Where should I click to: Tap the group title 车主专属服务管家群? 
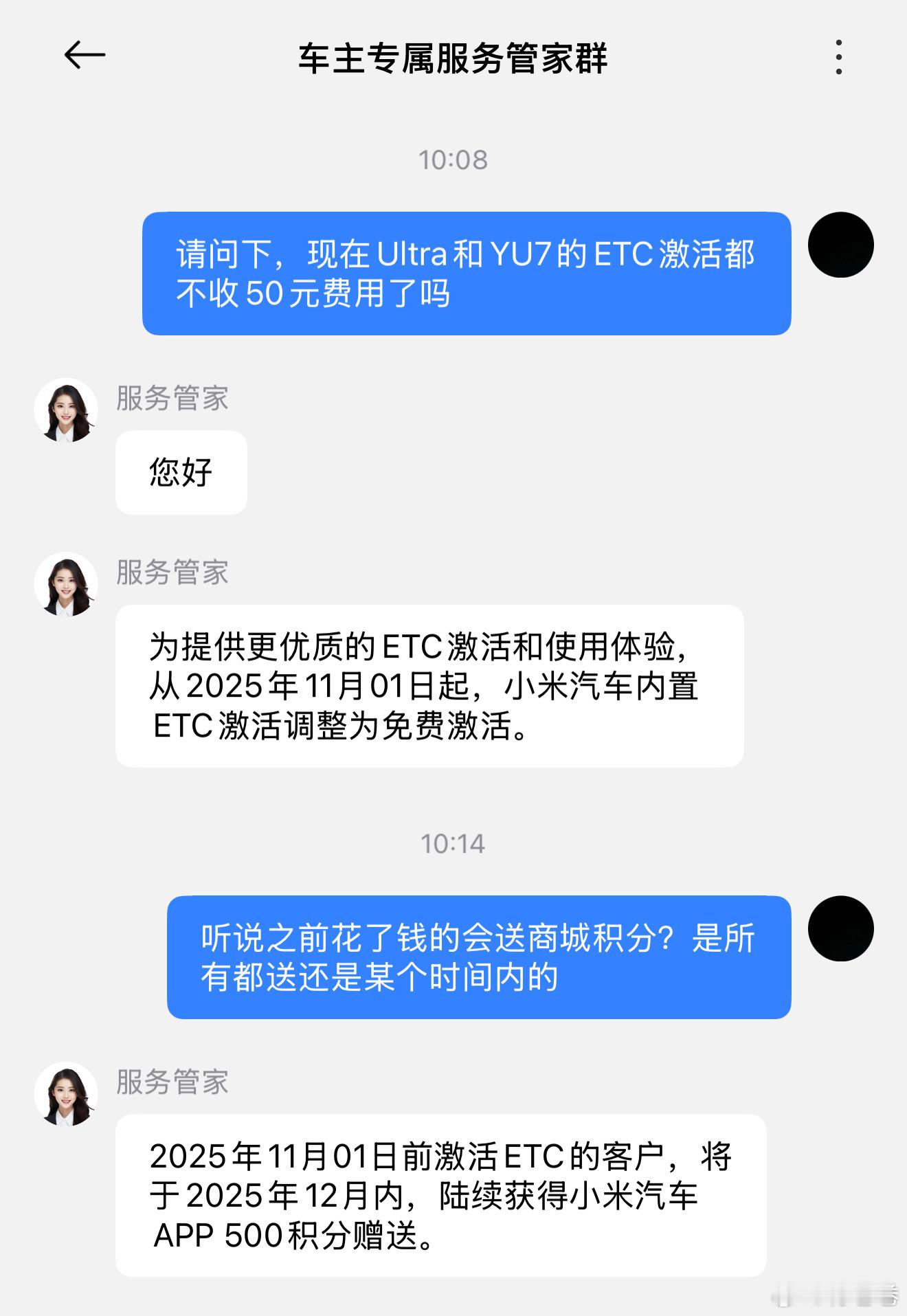(453, 55)
